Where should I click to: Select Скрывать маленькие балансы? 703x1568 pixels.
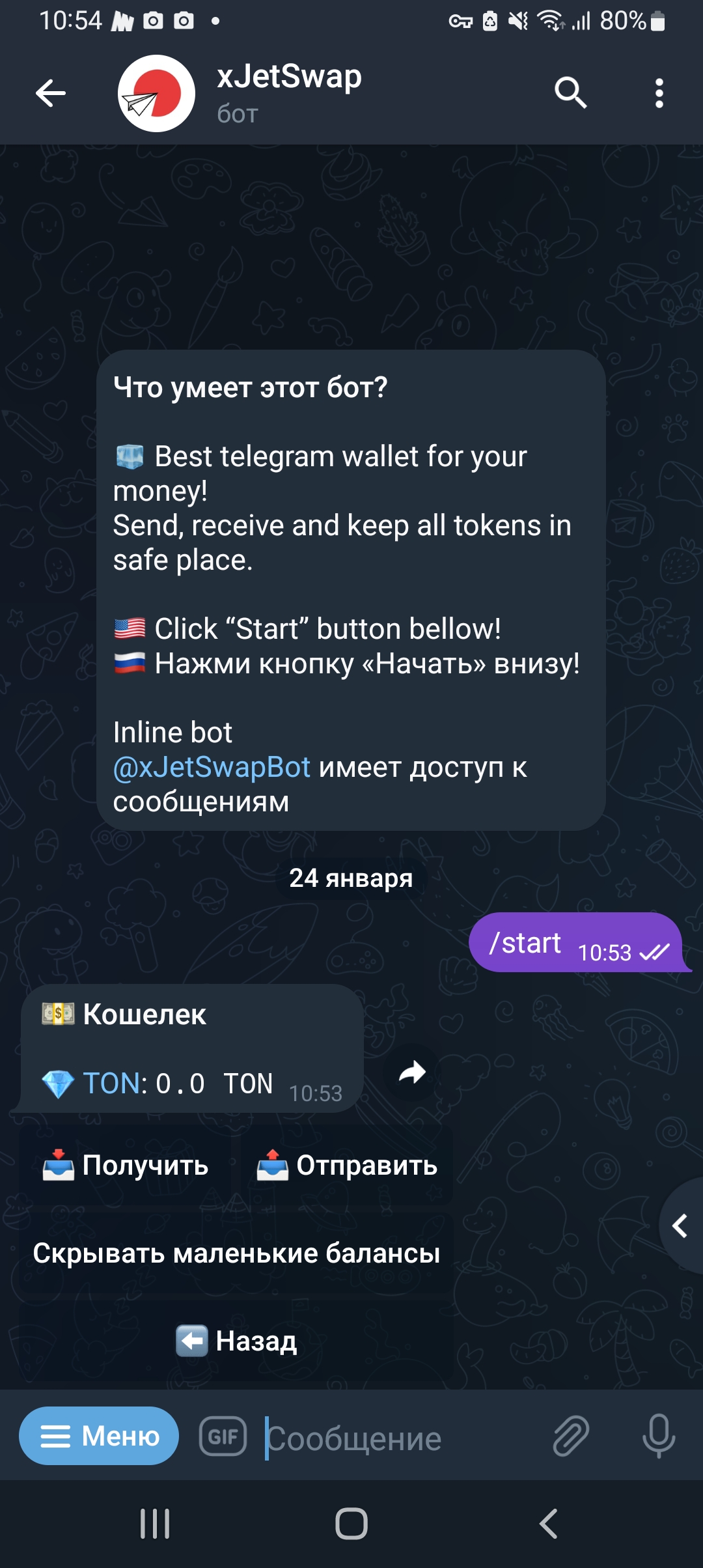click(x=236, y=1253)
